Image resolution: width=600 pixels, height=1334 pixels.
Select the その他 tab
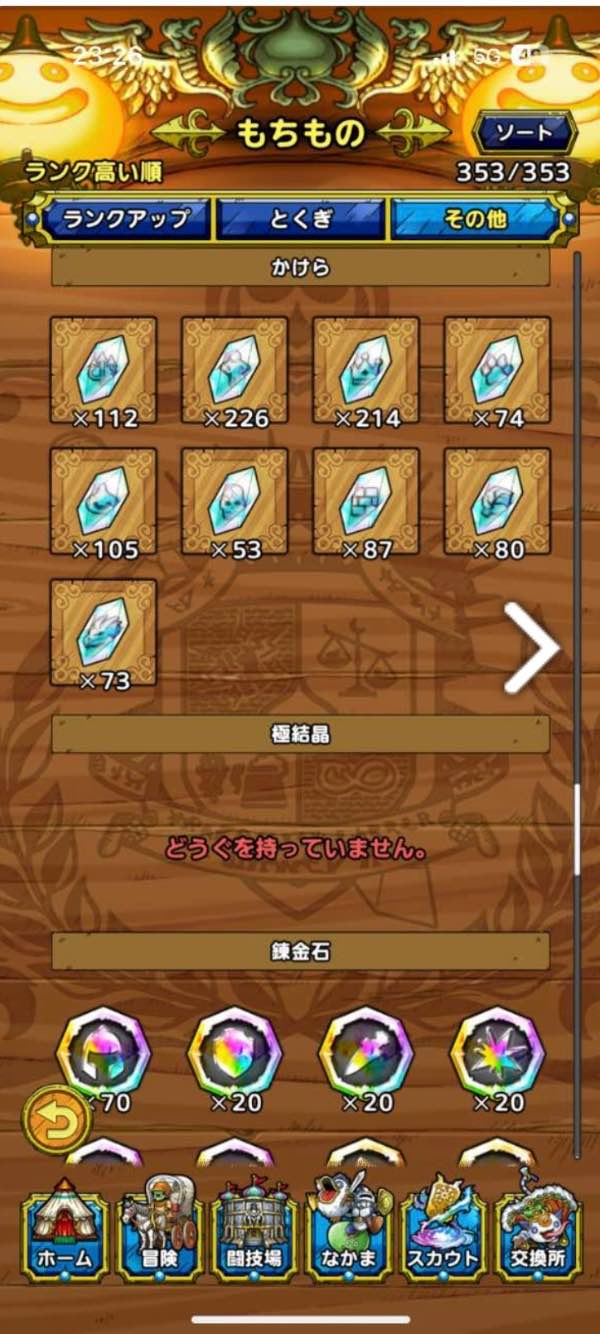474,219
